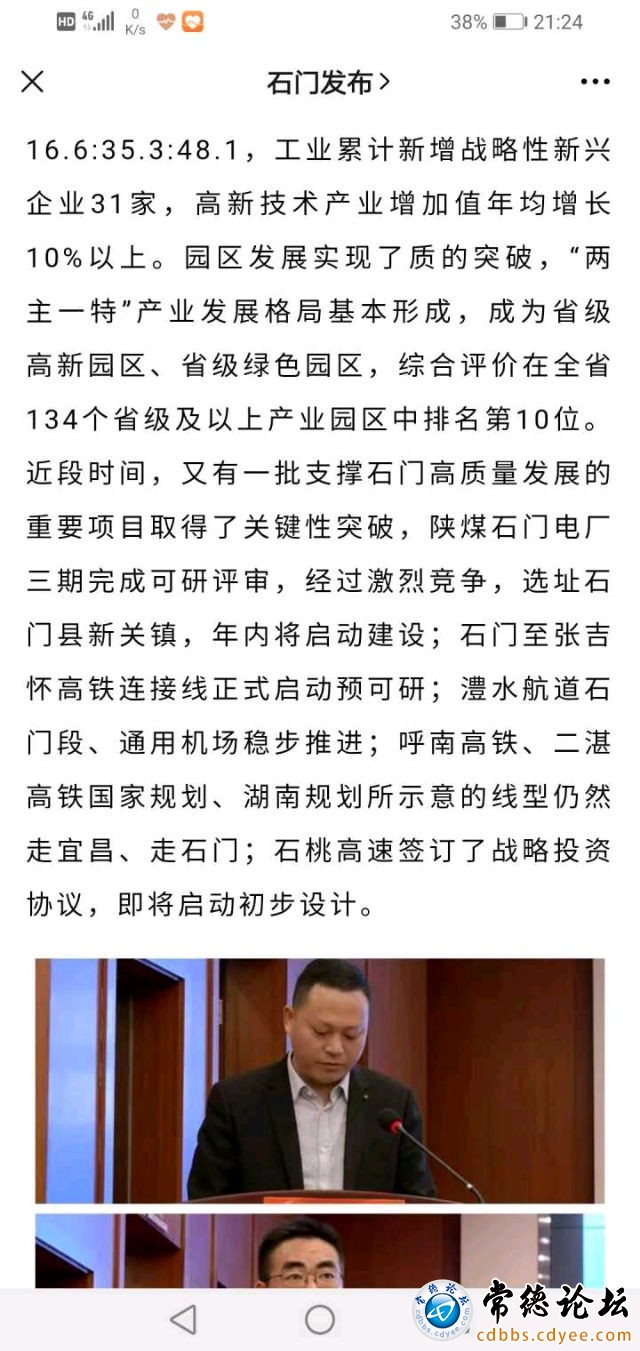This screenshot has width=640, height=1351.
Task: View the photo of speaker at podium
Action: (320, 1080)
